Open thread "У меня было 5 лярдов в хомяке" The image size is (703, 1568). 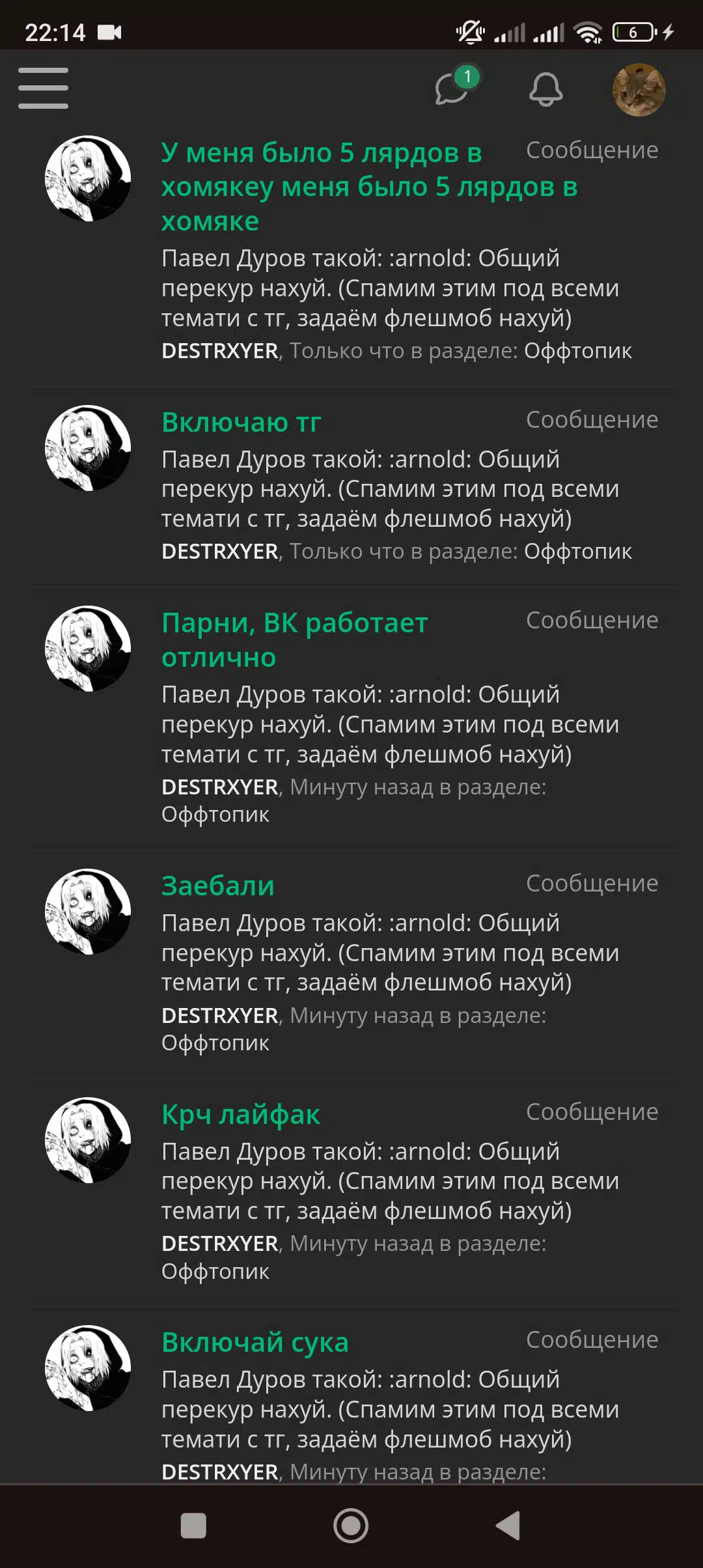(369, 187)
